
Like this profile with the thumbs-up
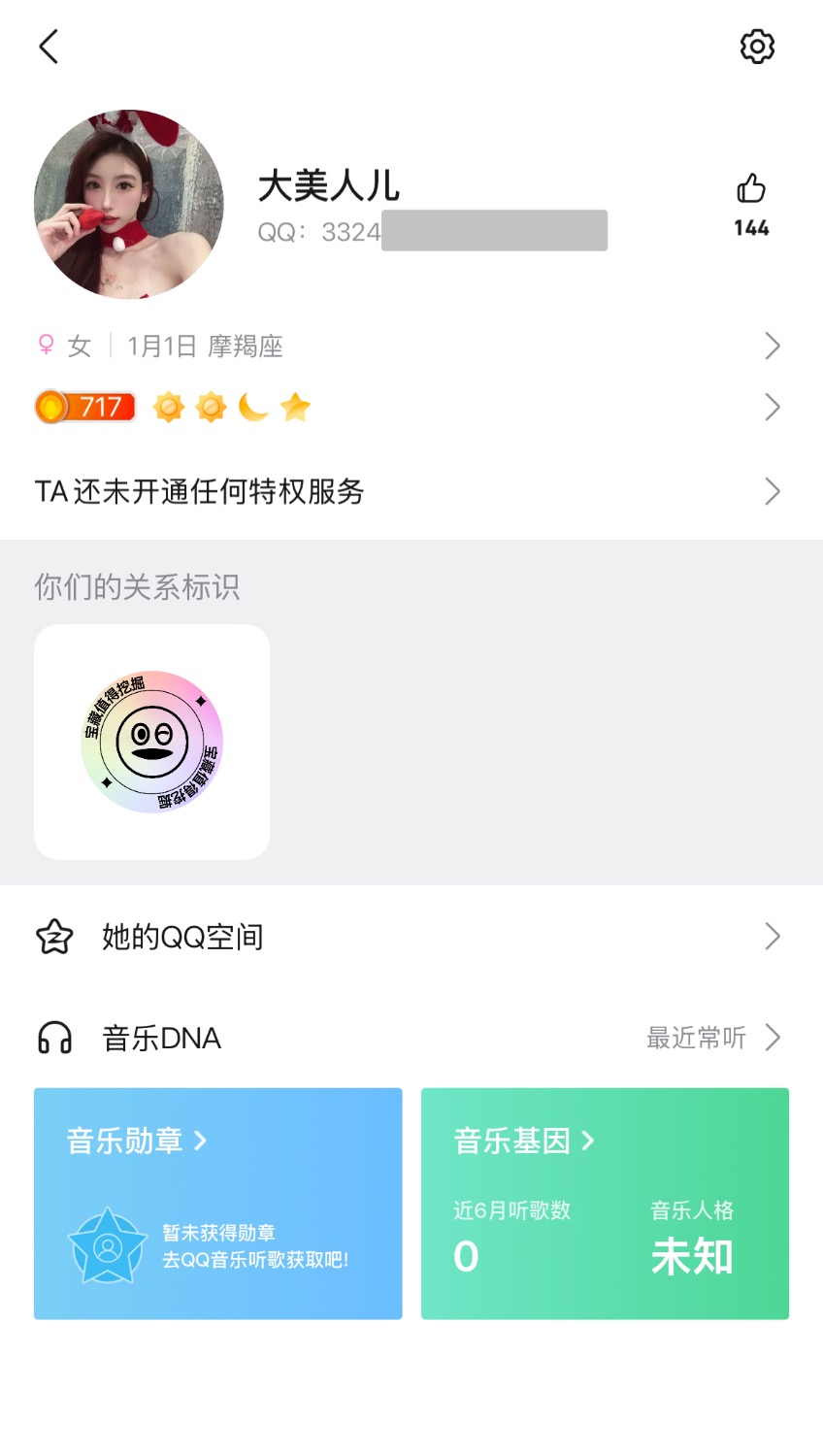751,188
